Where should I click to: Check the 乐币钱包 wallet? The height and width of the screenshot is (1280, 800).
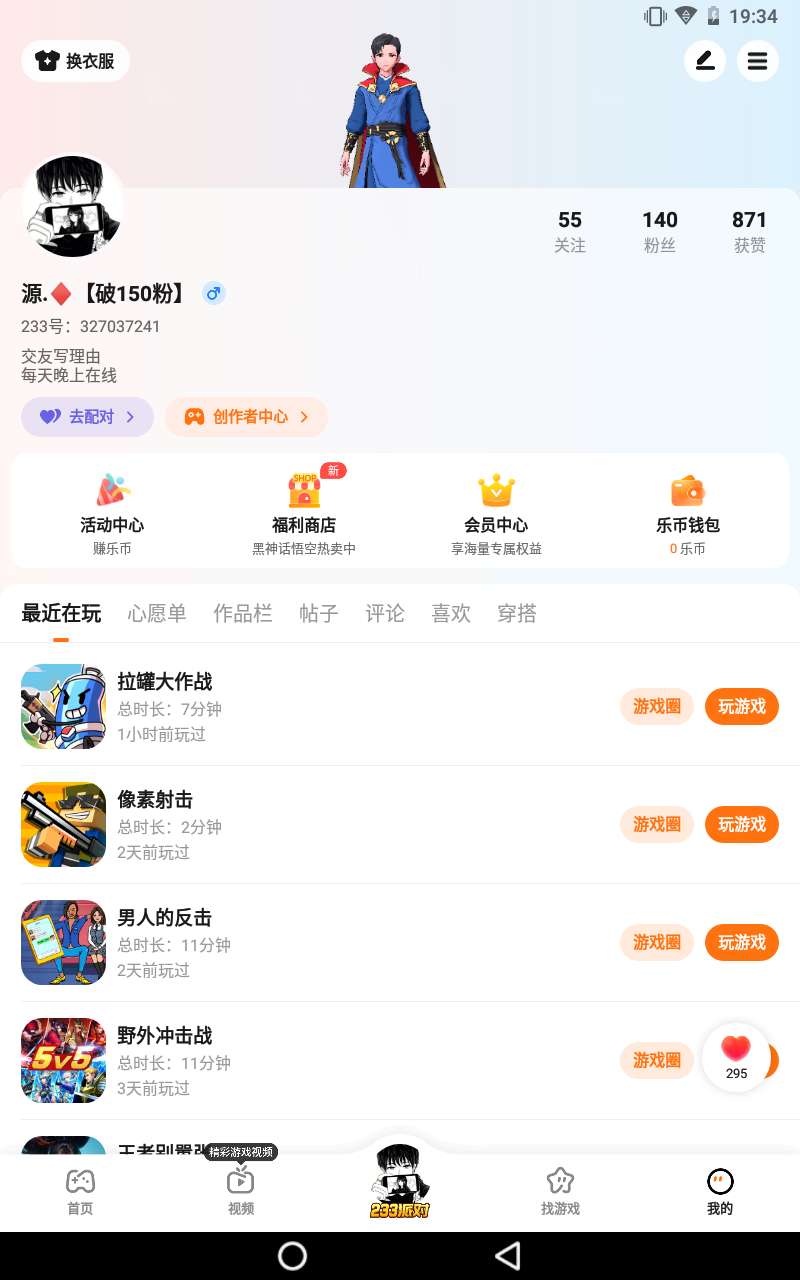pos(688,511)
